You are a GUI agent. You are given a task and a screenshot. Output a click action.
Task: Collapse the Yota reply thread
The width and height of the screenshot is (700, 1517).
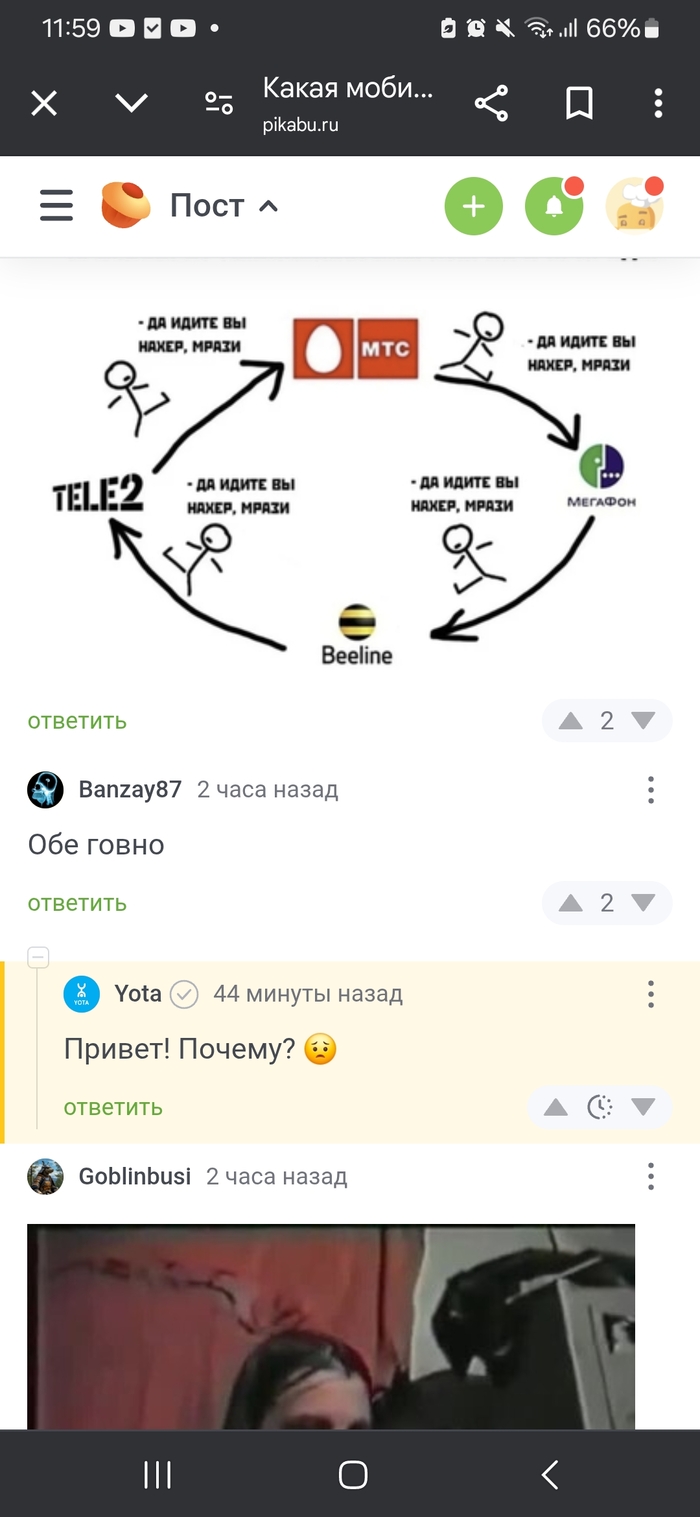click(38, 958)
